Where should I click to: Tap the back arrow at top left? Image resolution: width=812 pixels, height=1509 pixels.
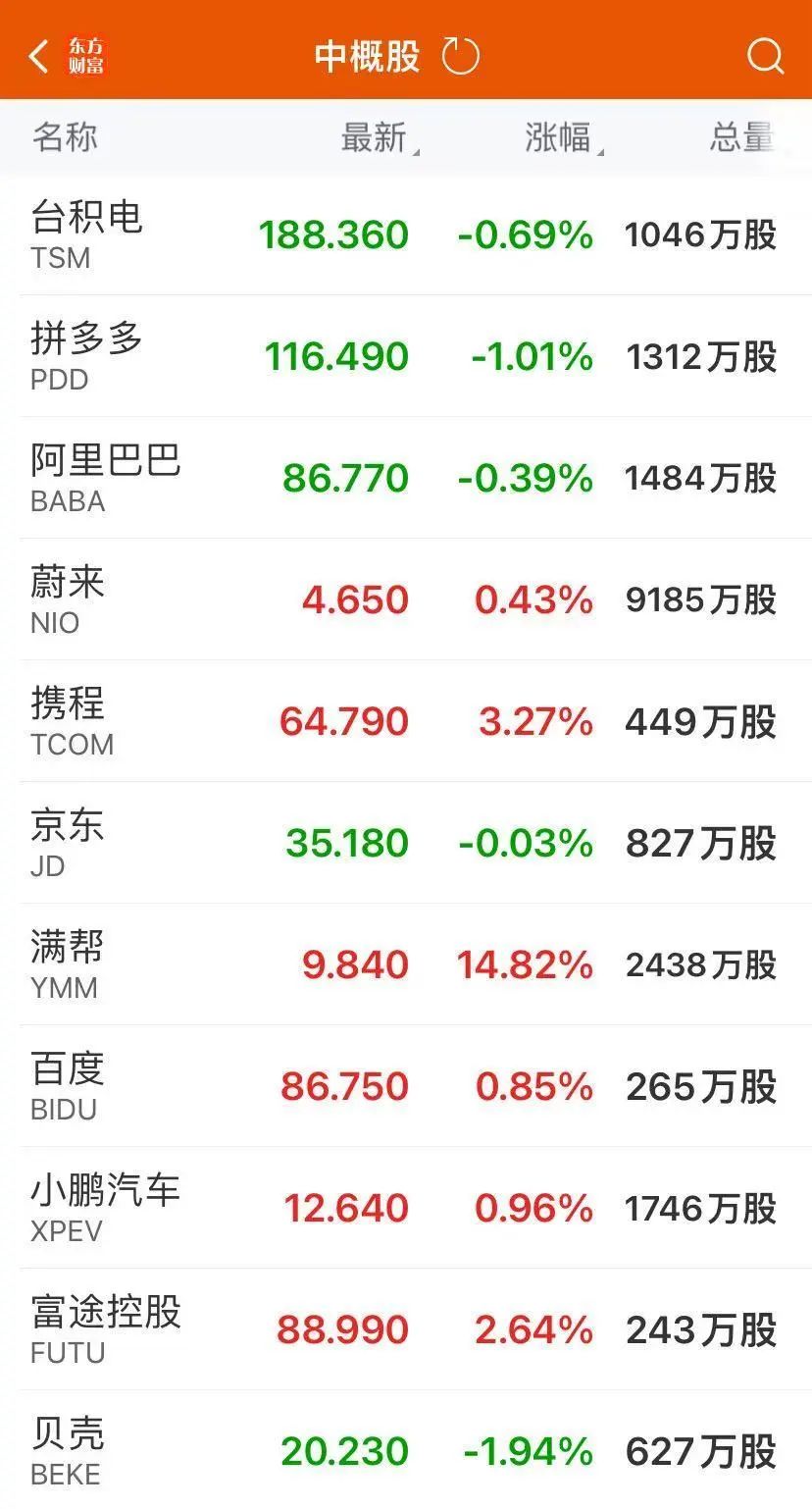37,55
